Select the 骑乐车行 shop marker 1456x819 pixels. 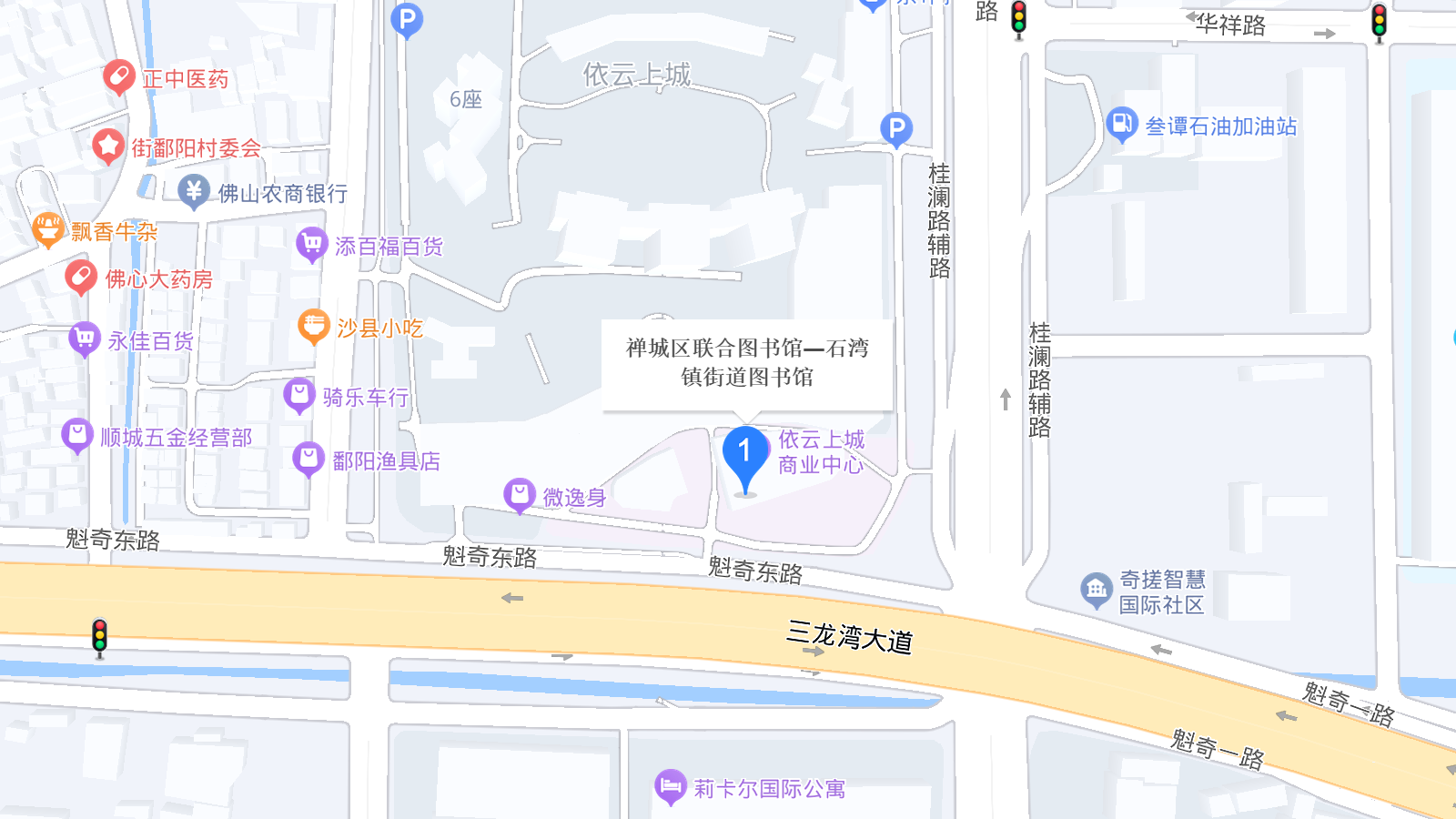click(299, 396)
